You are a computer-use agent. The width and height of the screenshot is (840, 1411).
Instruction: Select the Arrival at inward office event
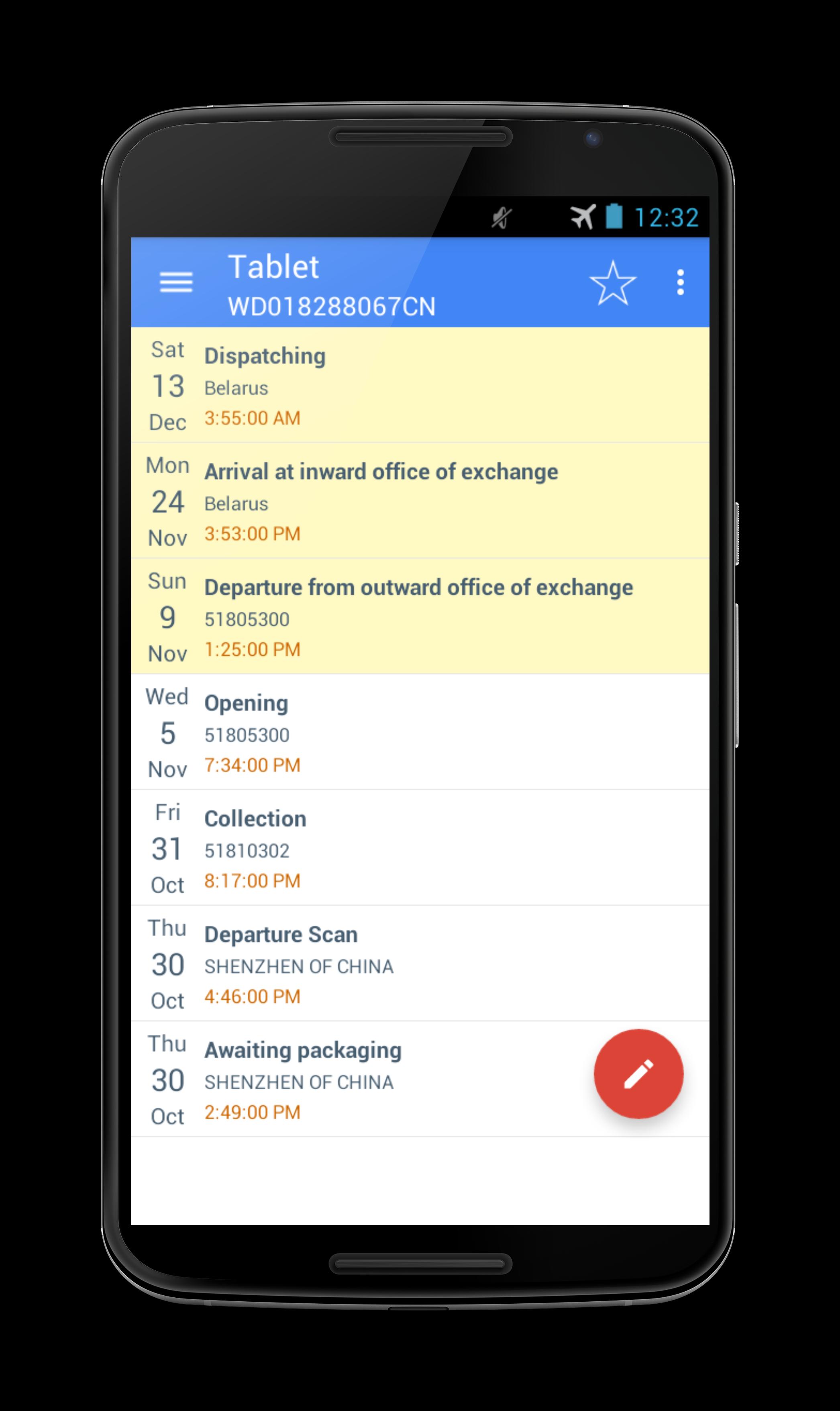click(420, 501)
